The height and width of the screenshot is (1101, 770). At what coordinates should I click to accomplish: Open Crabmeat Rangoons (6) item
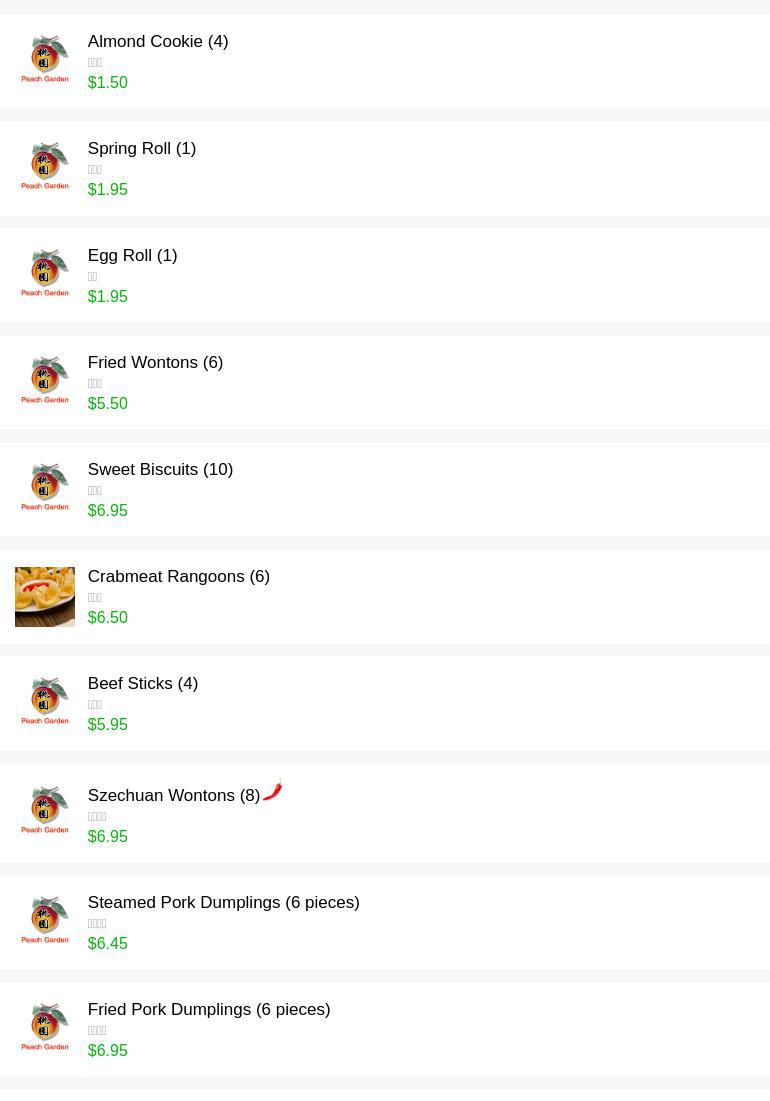click(x=178, y=577)
